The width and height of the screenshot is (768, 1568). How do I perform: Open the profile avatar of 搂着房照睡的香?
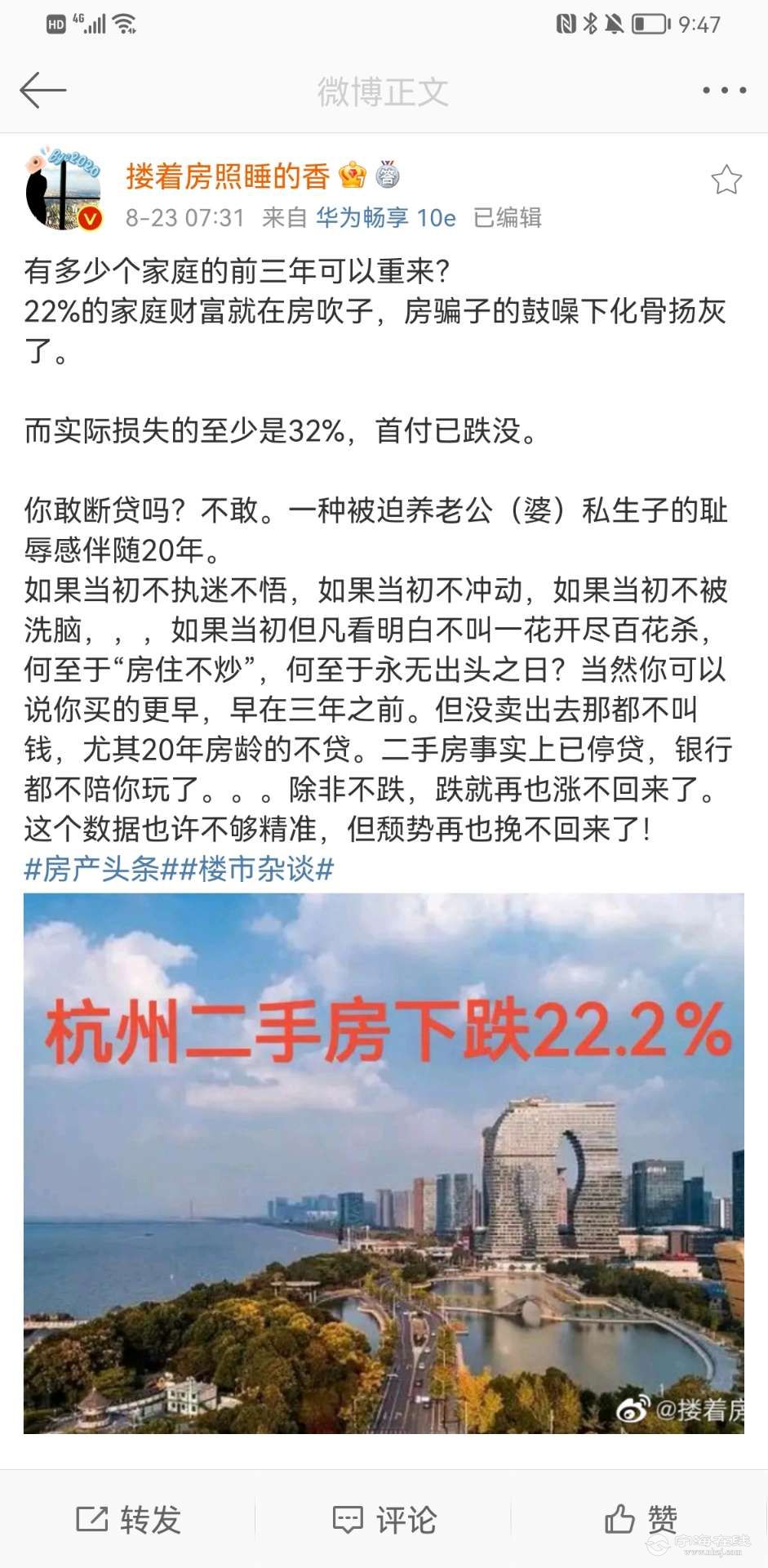[x=64, y=189]
